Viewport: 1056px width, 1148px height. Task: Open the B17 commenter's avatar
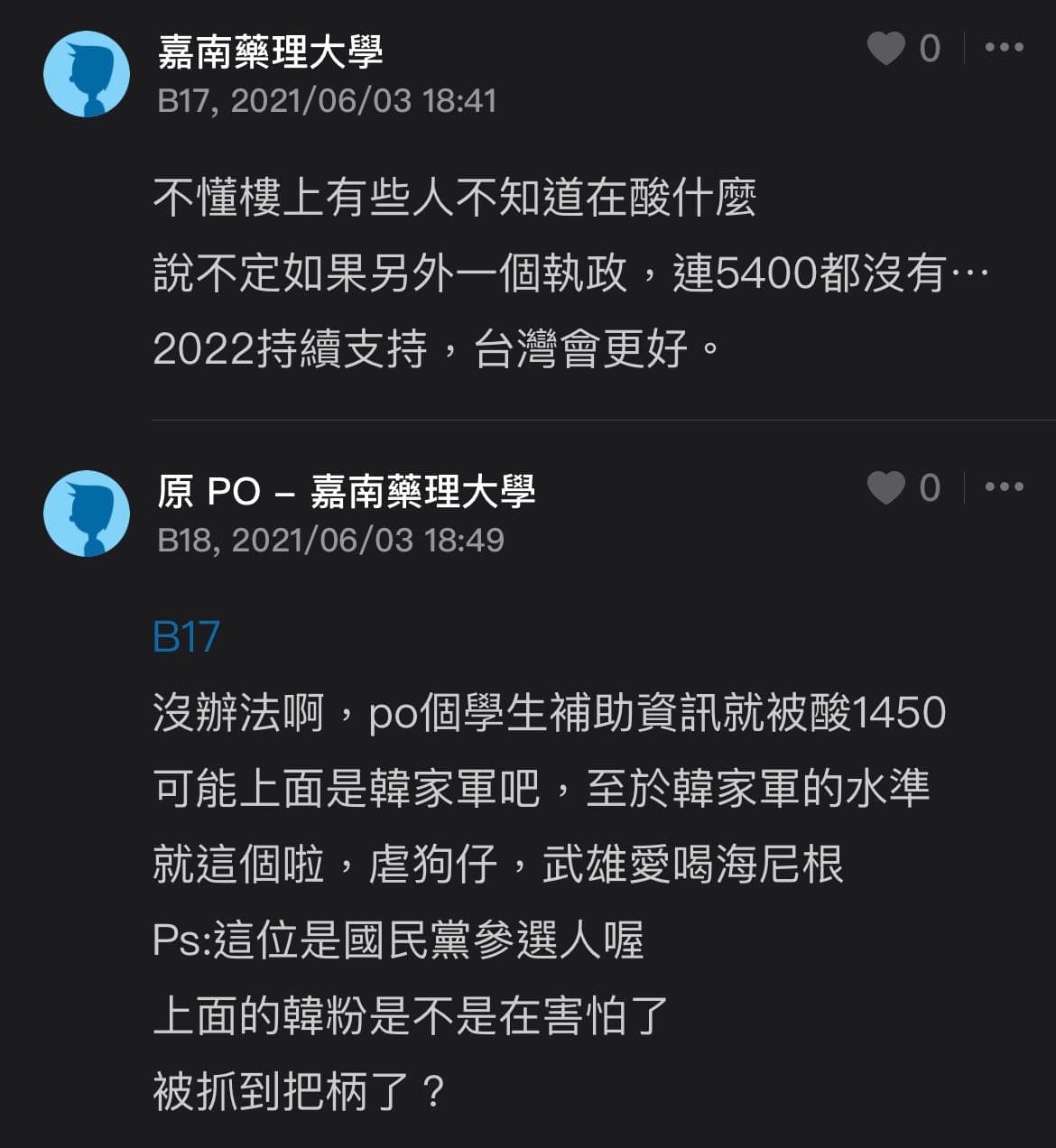87,74
